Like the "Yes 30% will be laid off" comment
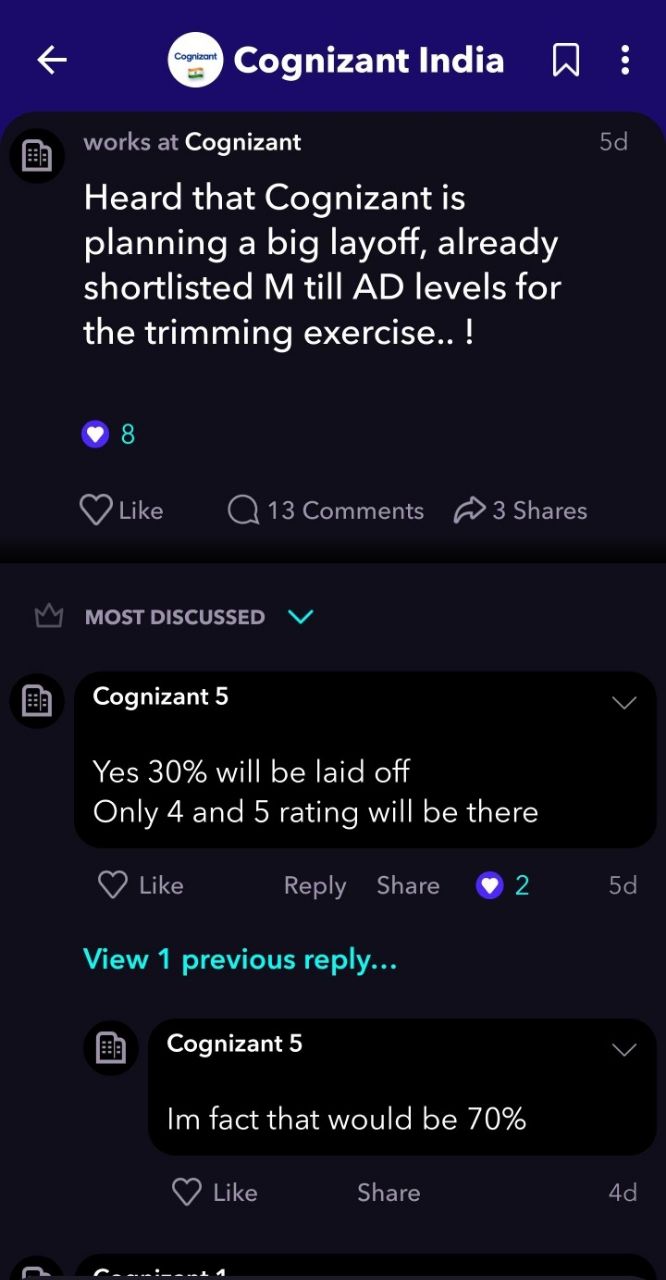The height and width of the screenshot is (1280, 666). pyautogui.click(x=141, y=885)
